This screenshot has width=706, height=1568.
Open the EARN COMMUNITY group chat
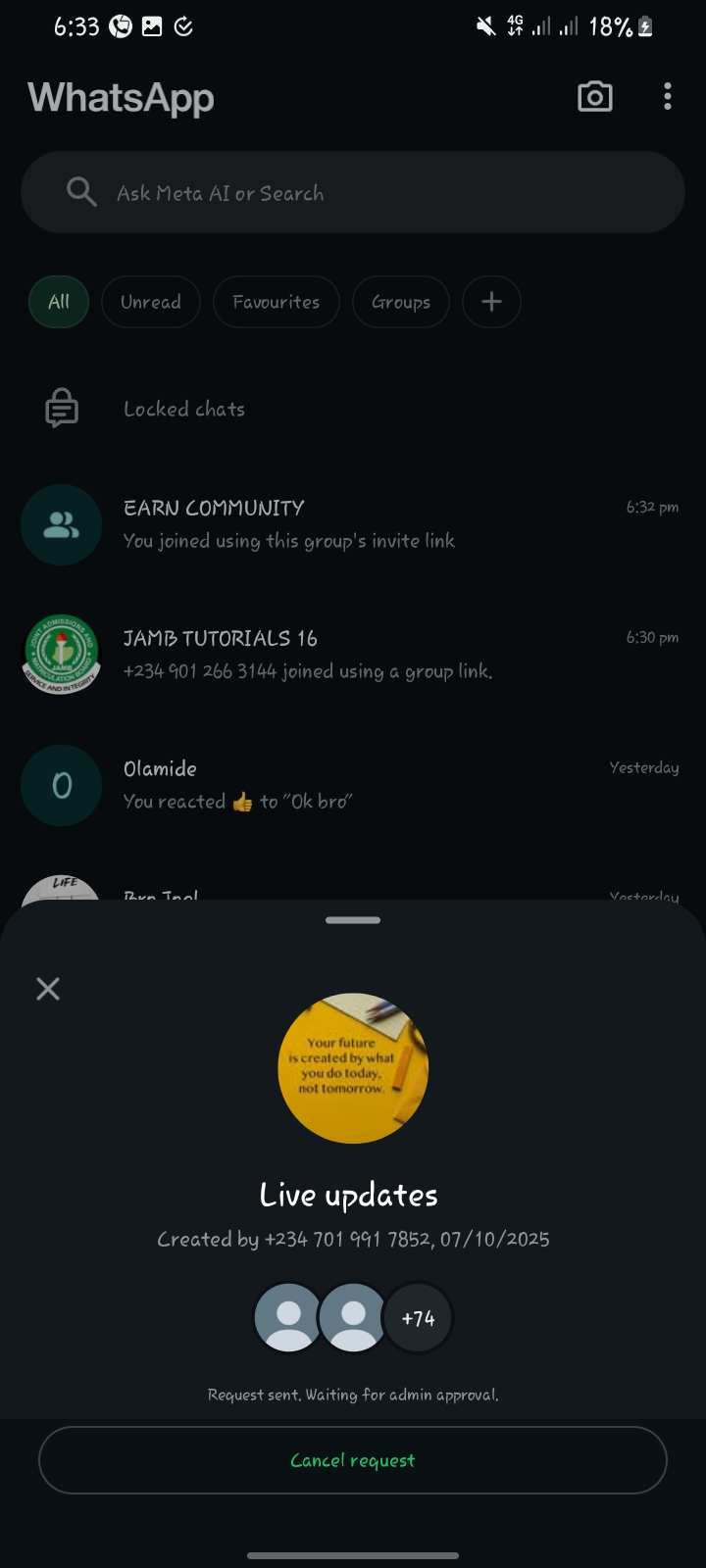pos(353,524)
